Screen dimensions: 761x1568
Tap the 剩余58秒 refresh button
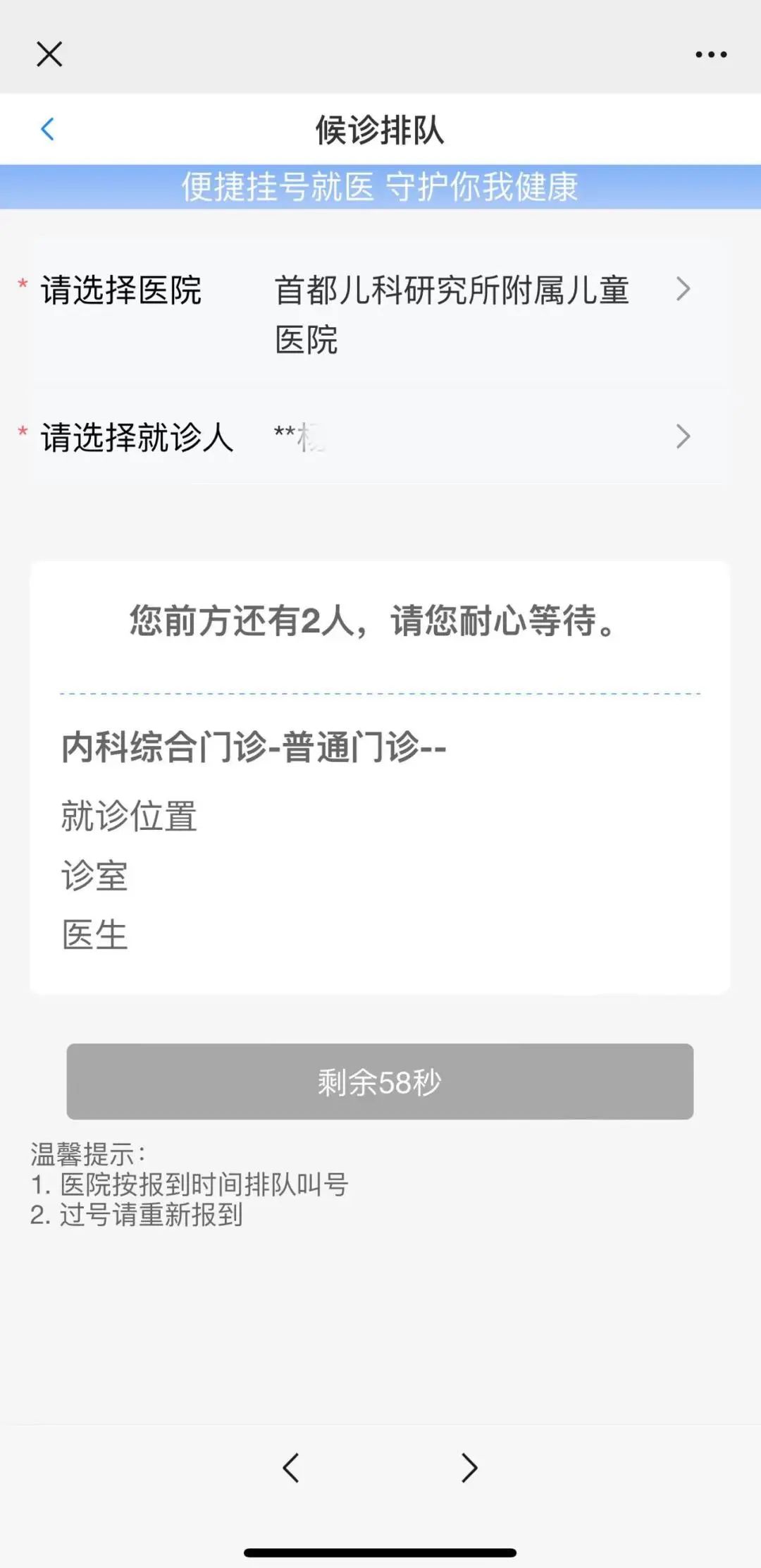pyautogui.click(x=380, y=1082)
